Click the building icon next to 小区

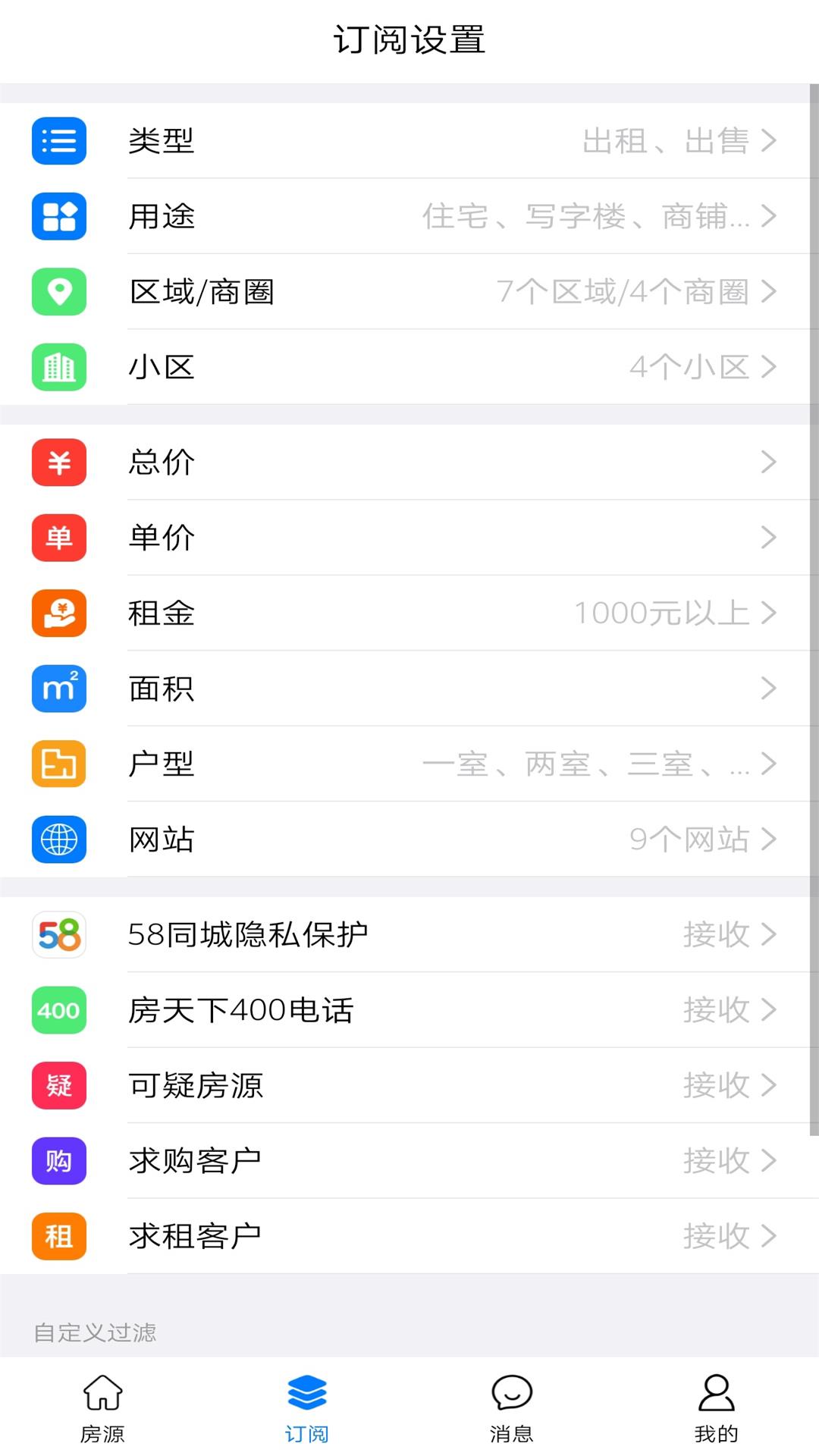click(58, 367)
